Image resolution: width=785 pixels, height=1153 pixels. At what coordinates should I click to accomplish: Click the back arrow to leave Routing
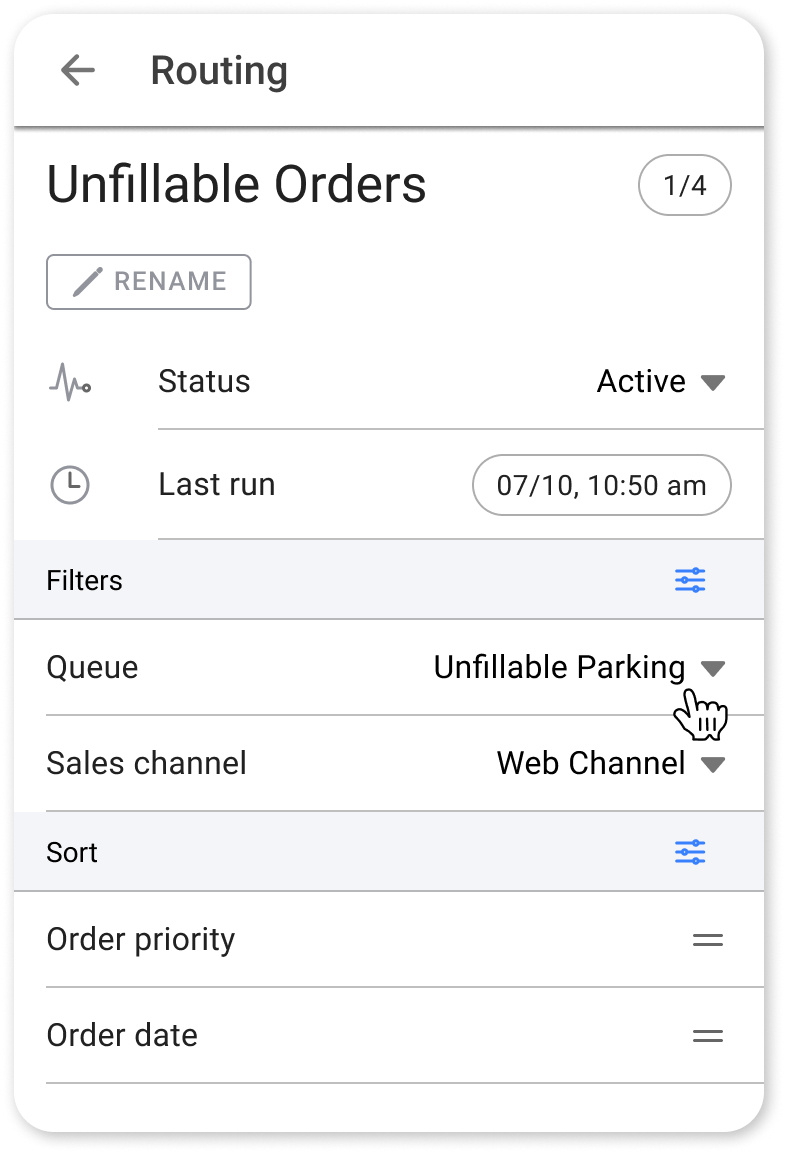pyautogui.click(x=77, y=70)
